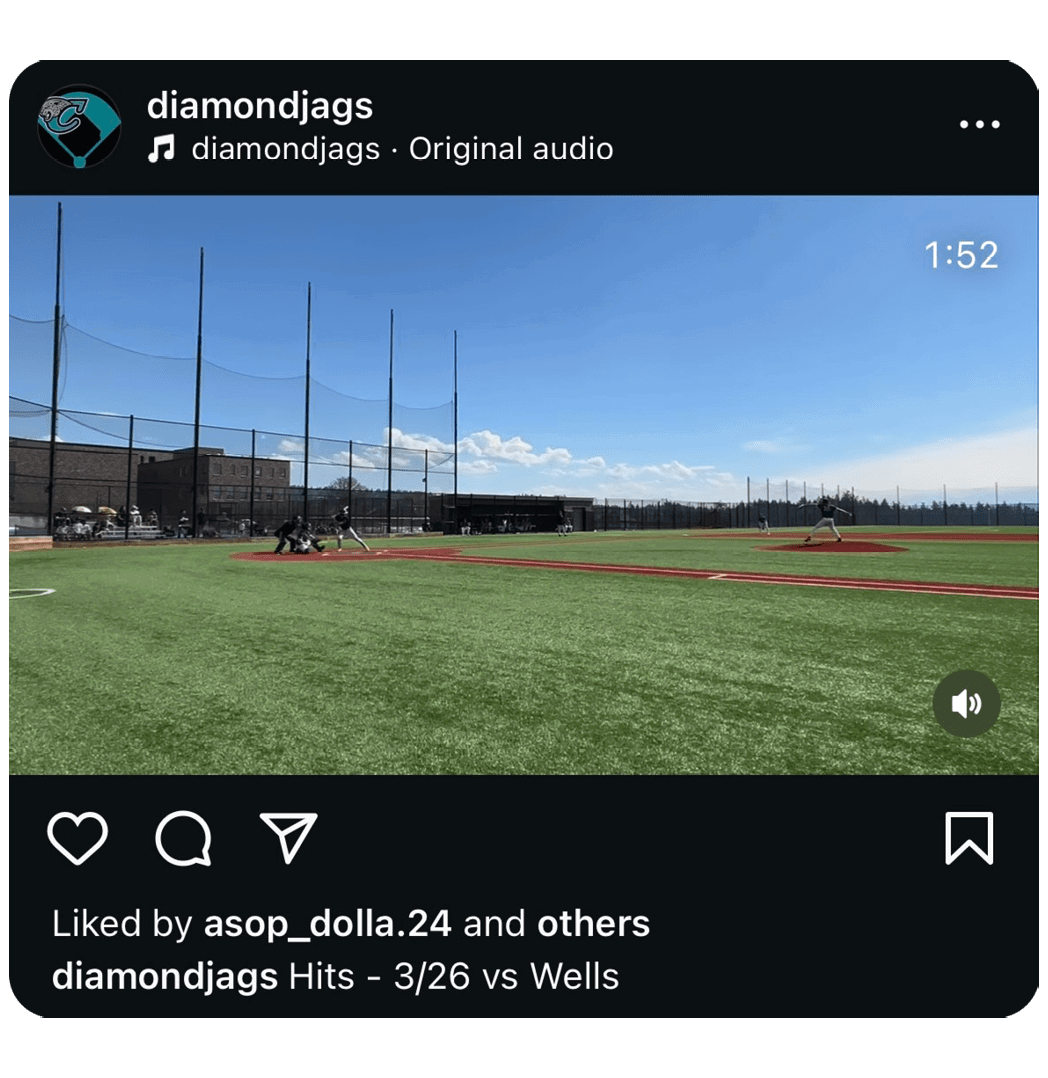Tap the baseball video to pause it
This screenshot has width=1048, height=1078.
[x=523, y=485]
